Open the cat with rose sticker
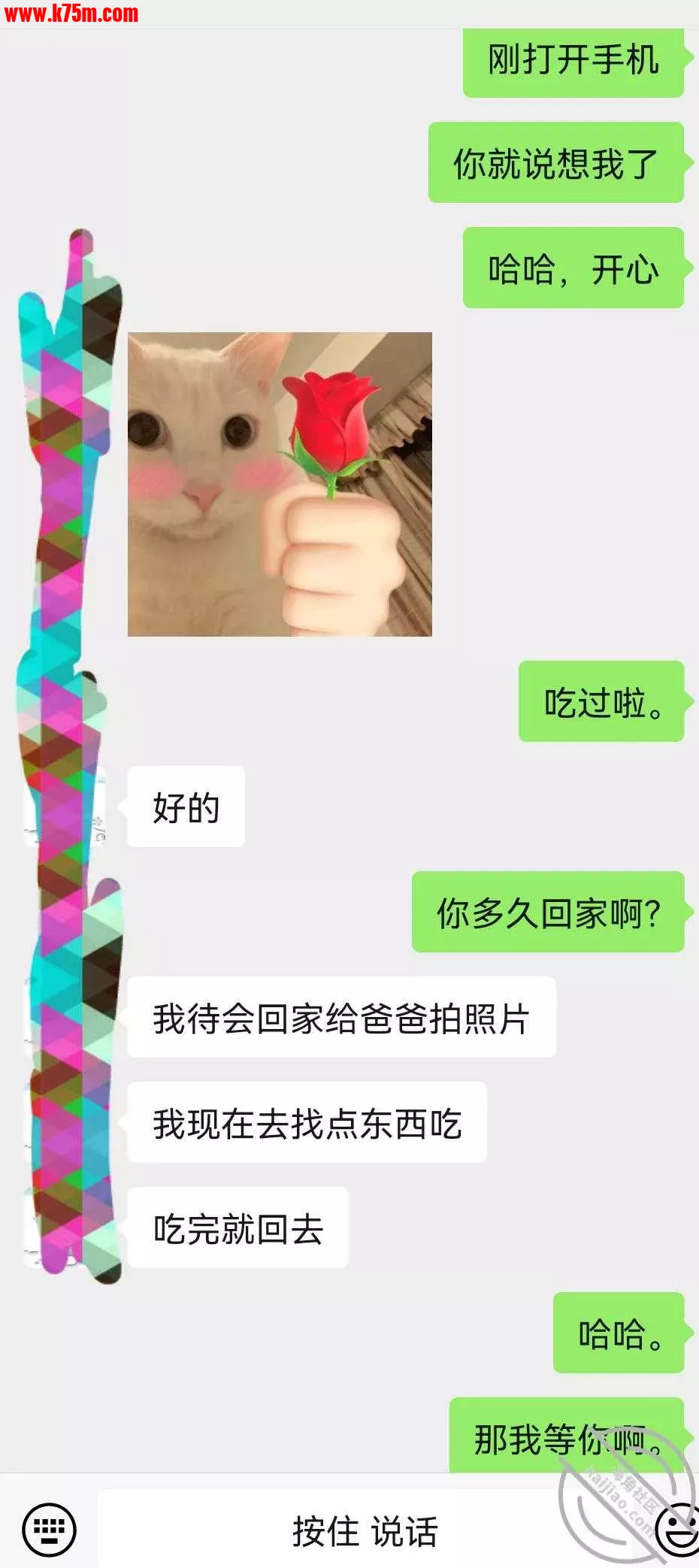This screenshot has height=1568, width=699. pyautogui.click(x=280, y=484)
